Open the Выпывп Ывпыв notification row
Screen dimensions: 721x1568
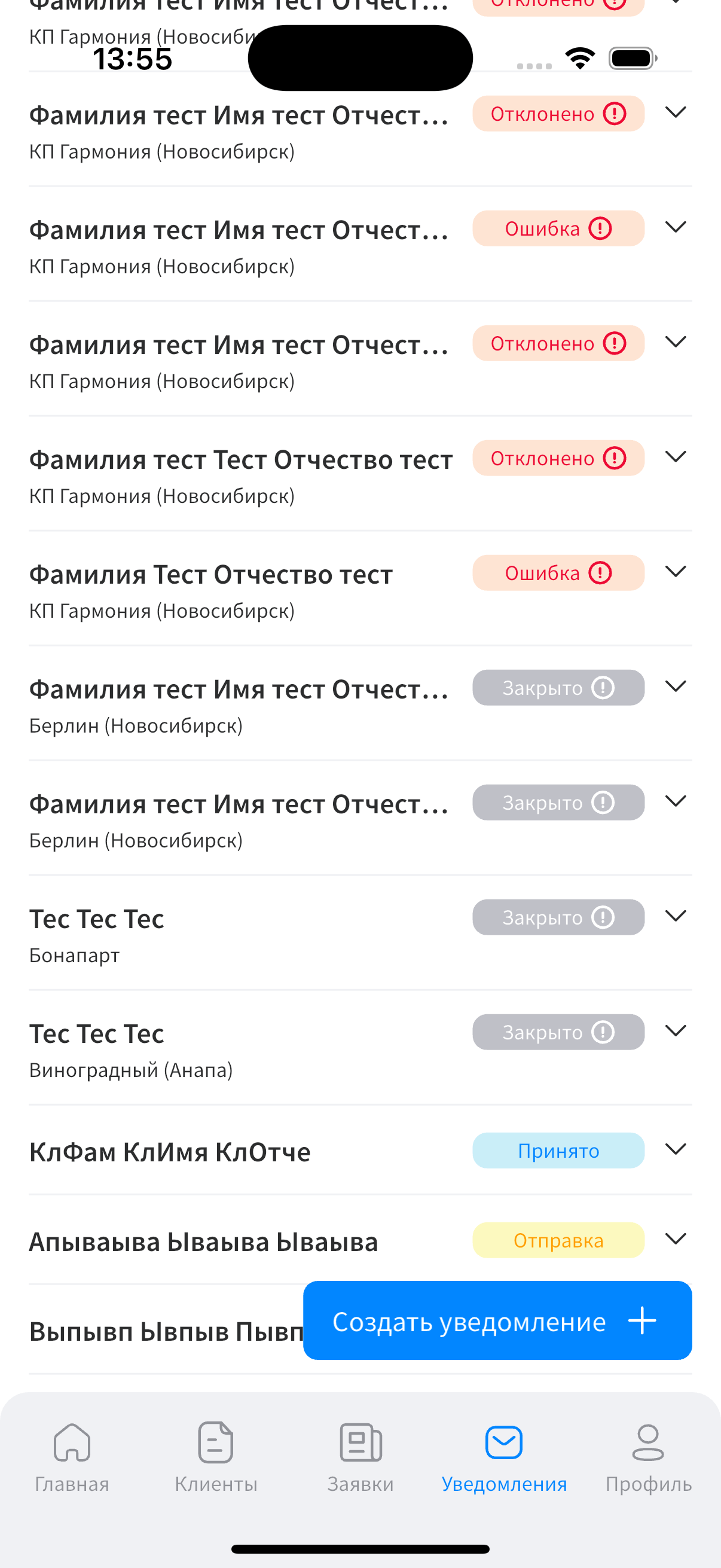tap(166, 1332)
